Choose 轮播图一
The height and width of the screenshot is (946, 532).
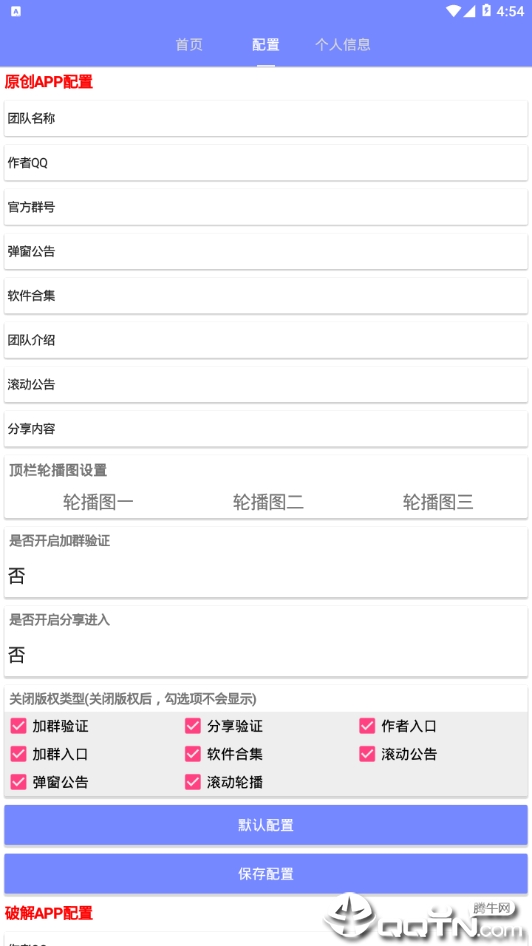(98, 501)
